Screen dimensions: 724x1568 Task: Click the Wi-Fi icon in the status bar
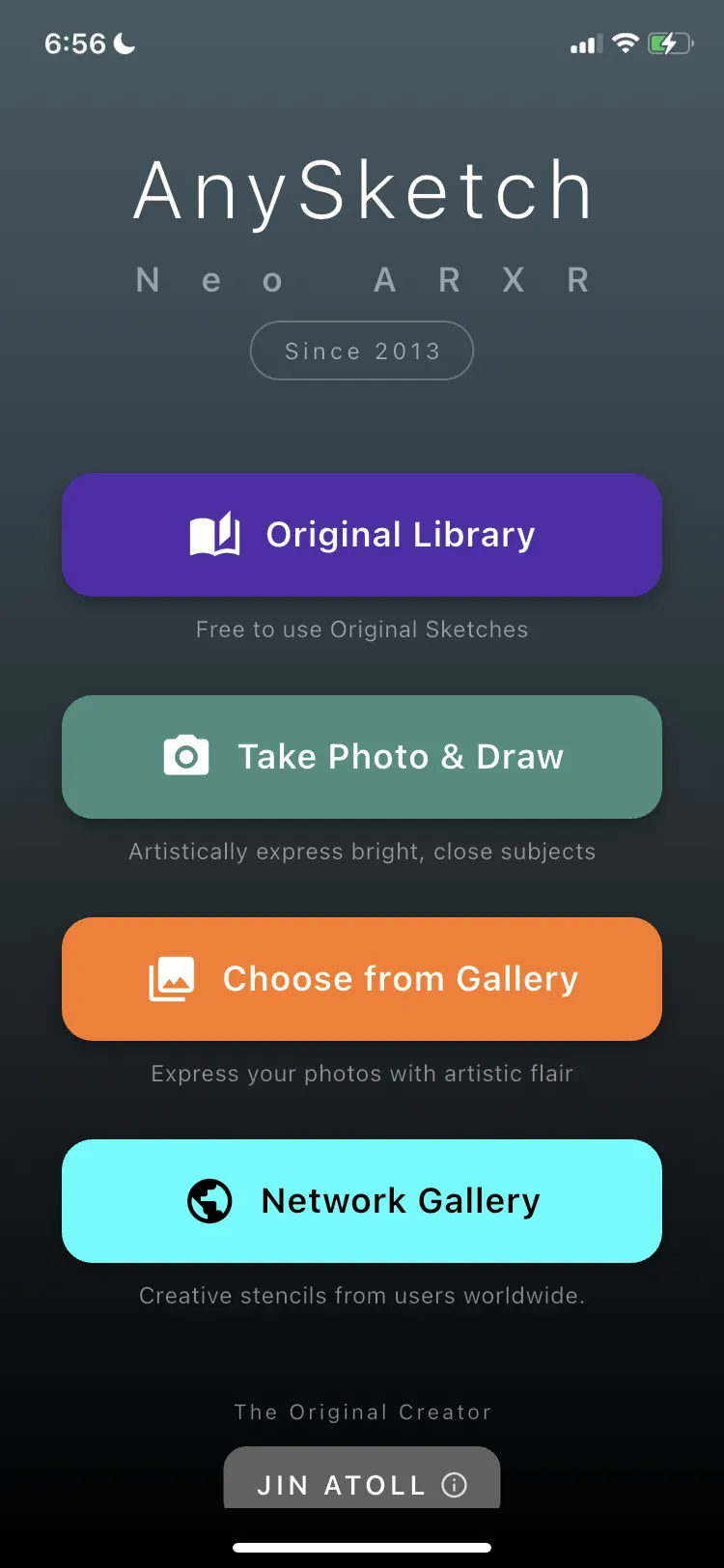(624, 42)
